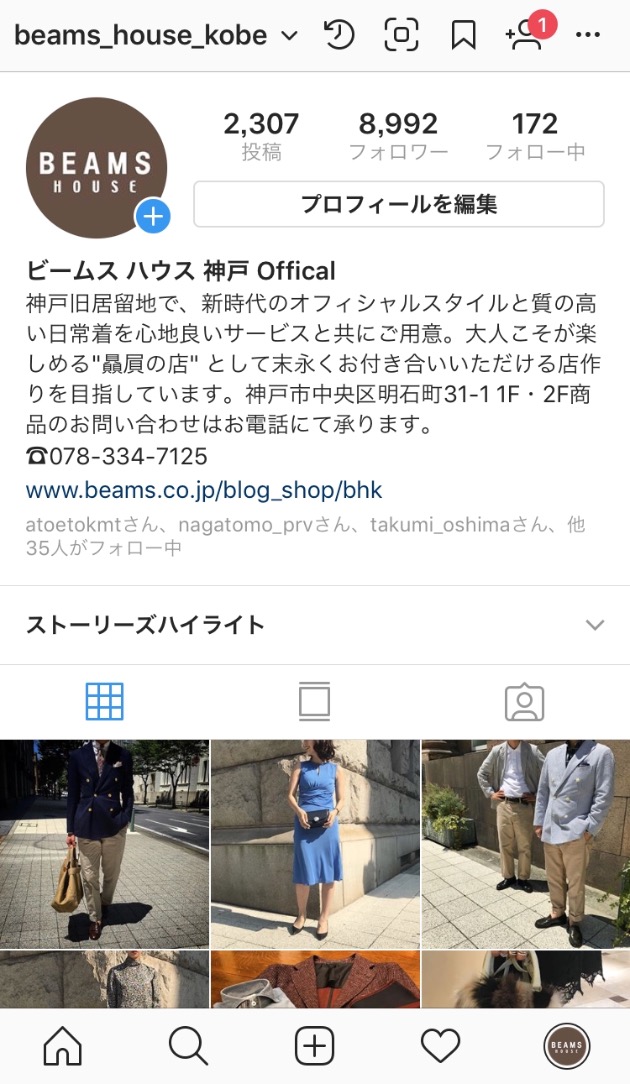The width and height of the screenshot is (630, 1084).
Task: Tap the blue plus on profile picture
Action: pyautogui.click(x=153, y=216)
